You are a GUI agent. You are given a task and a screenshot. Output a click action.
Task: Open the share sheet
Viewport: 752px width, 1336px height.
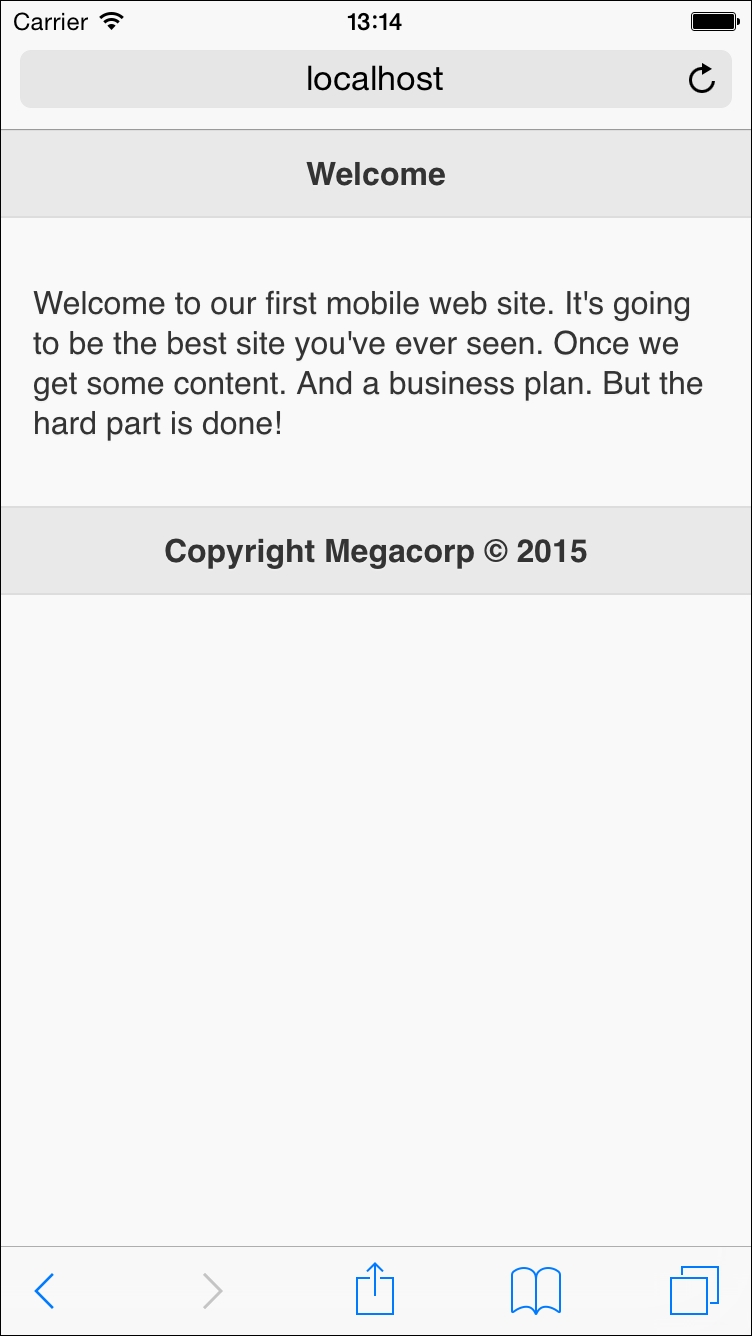(x=375, y=1289)
